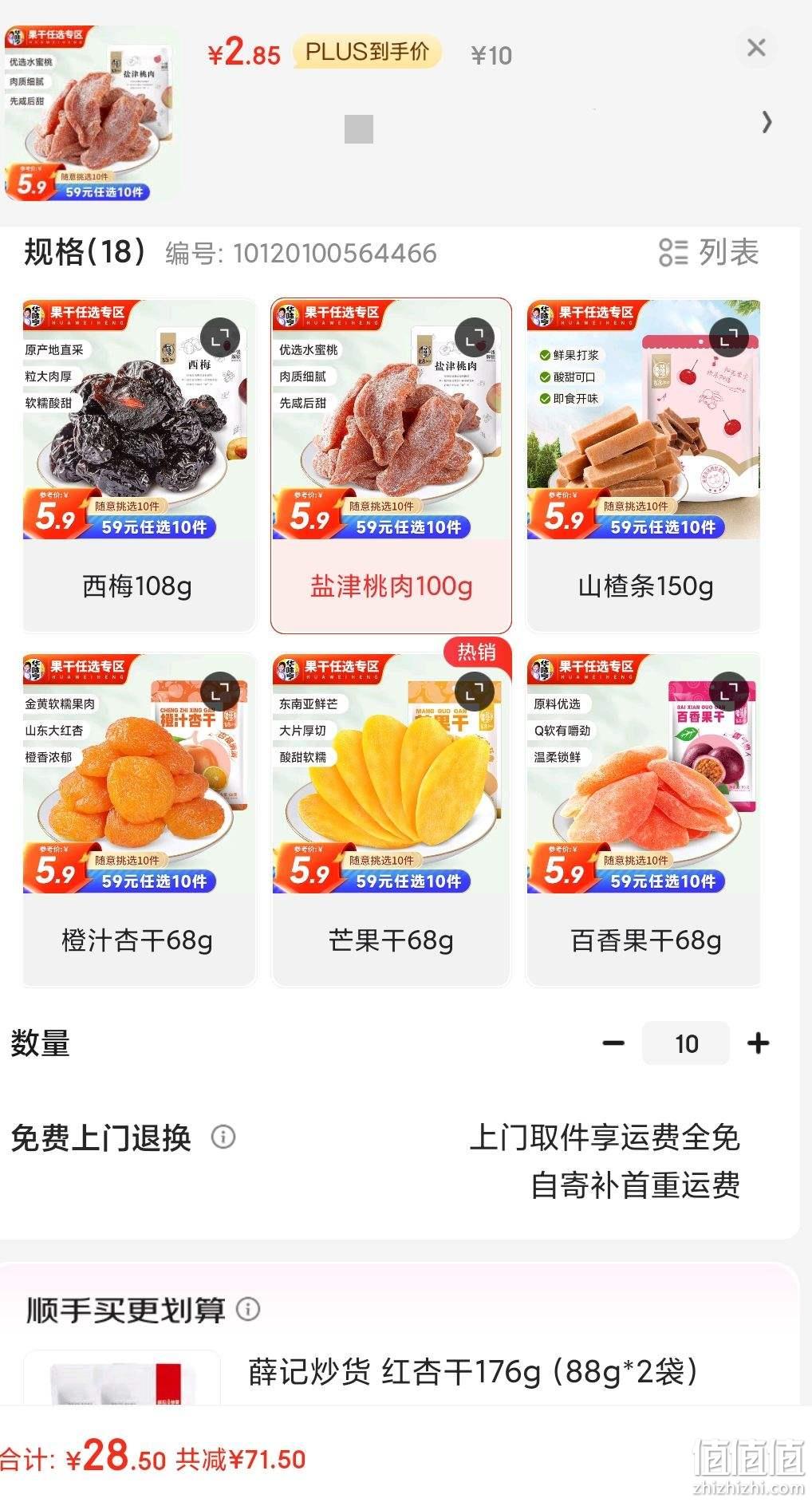Image resolution: width=812 pixels, height=1502 pixels.
Task: Decrease quantity with the minus button
Action: [613, 1043]
